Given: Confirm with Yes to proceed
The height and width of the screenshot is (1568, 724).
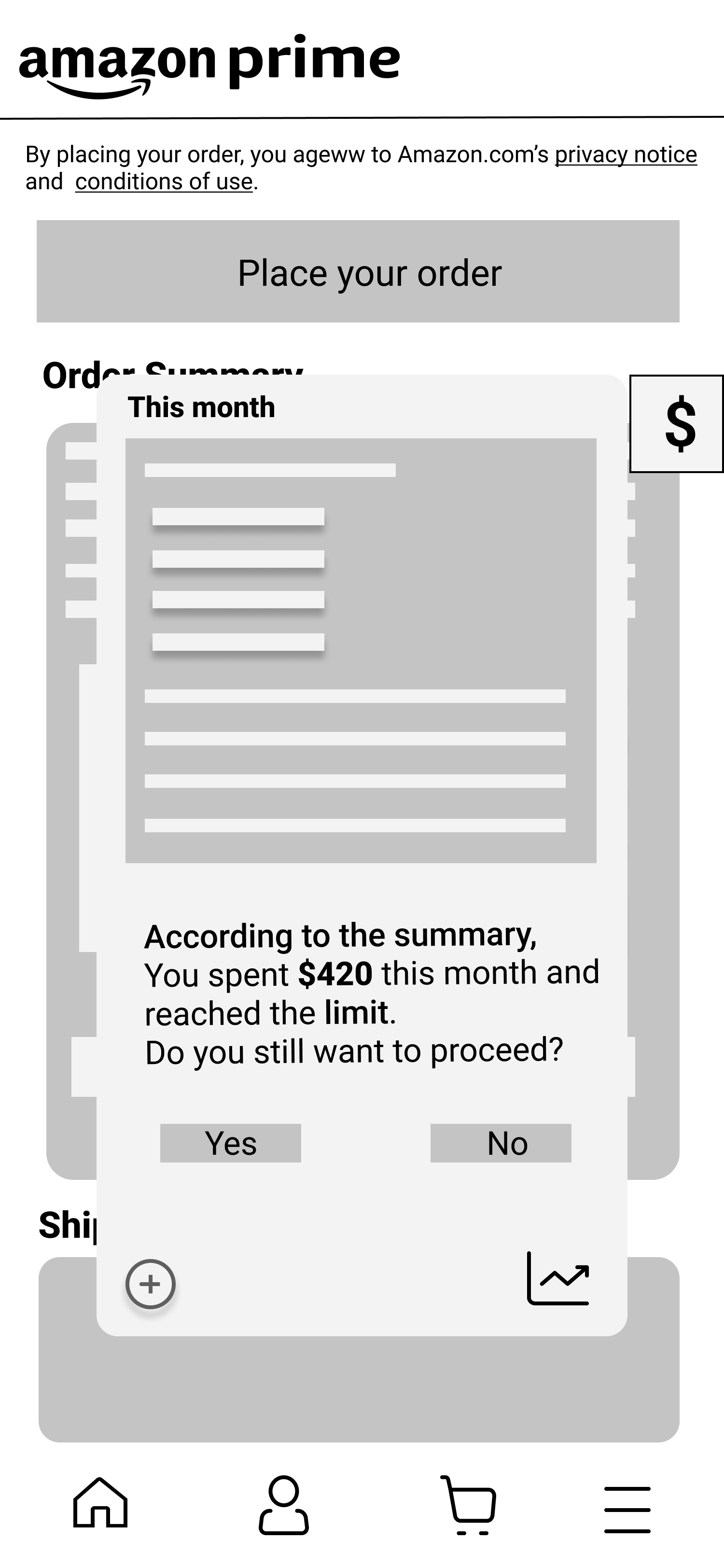Looking at the screenshot, I should tap(231, 1143).
